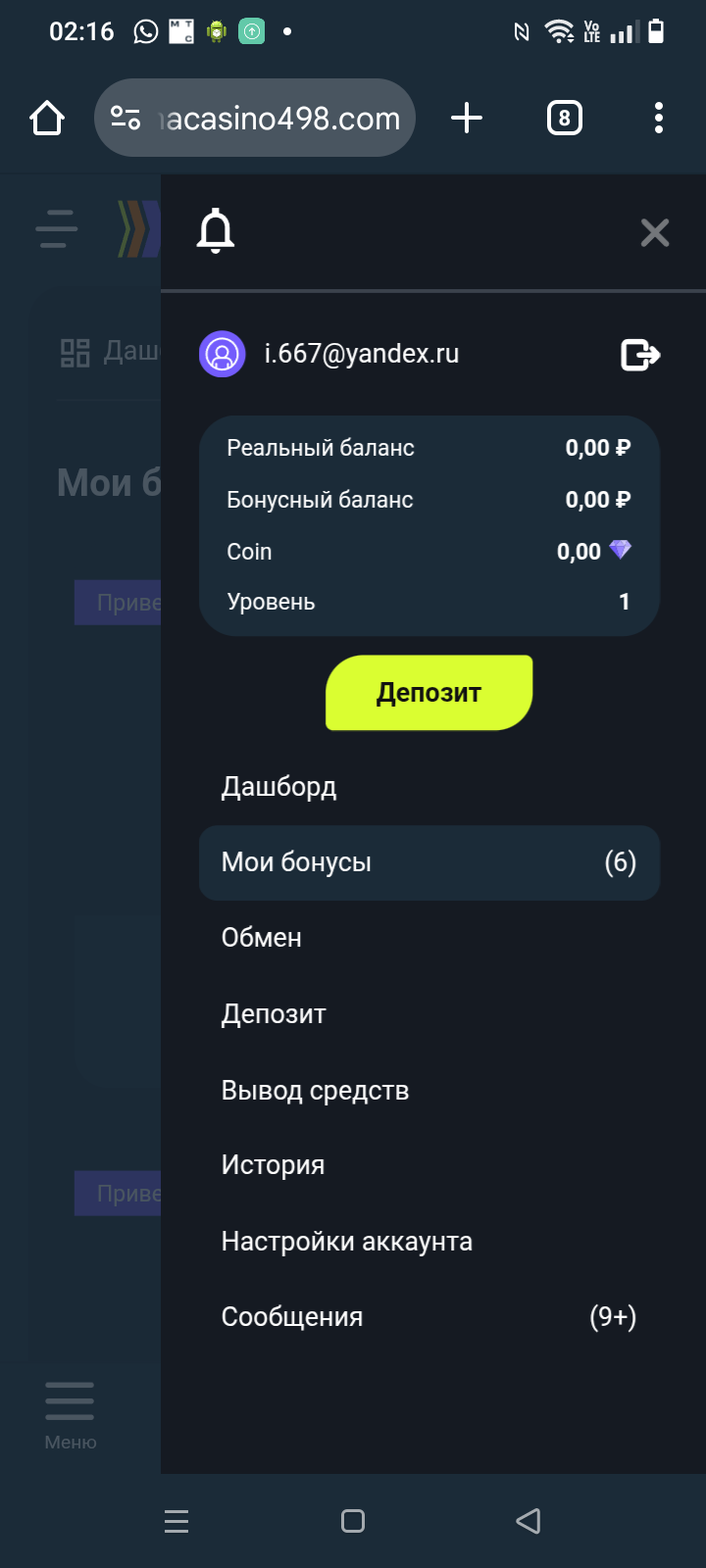706x1568 pixels.
Task: Open a new browser tab
Action: (x=467, y=119)
